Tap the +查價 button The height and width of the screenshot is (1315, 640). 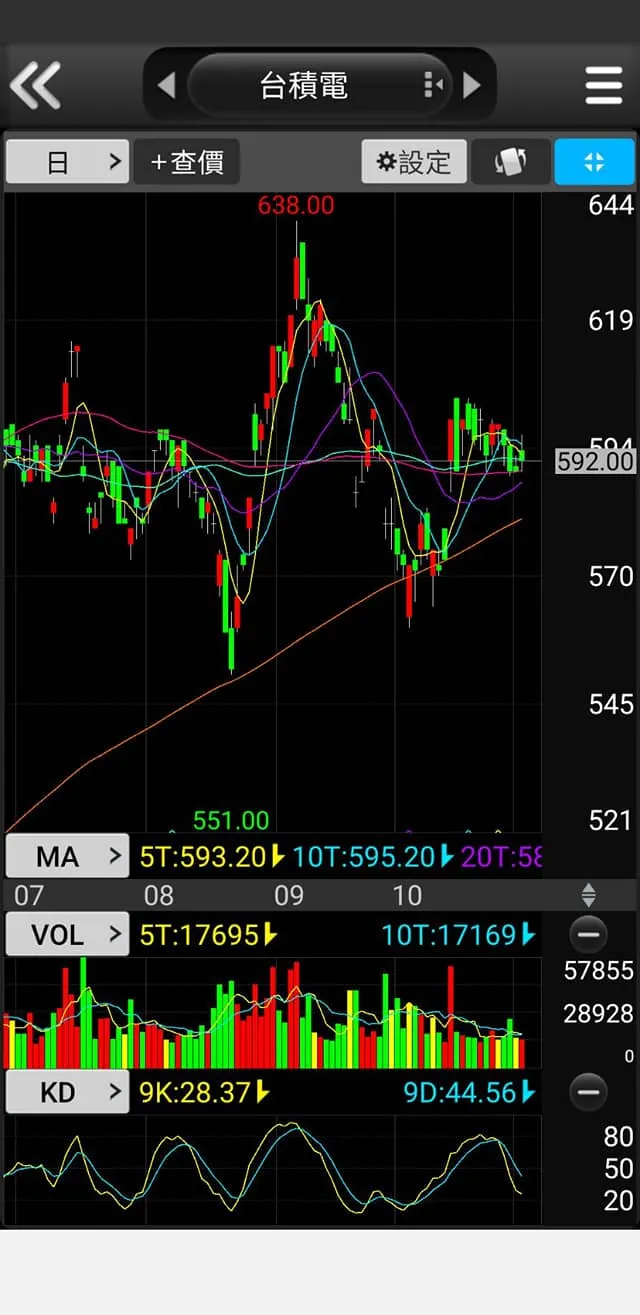pyautogui.click(x=187, y=162)
